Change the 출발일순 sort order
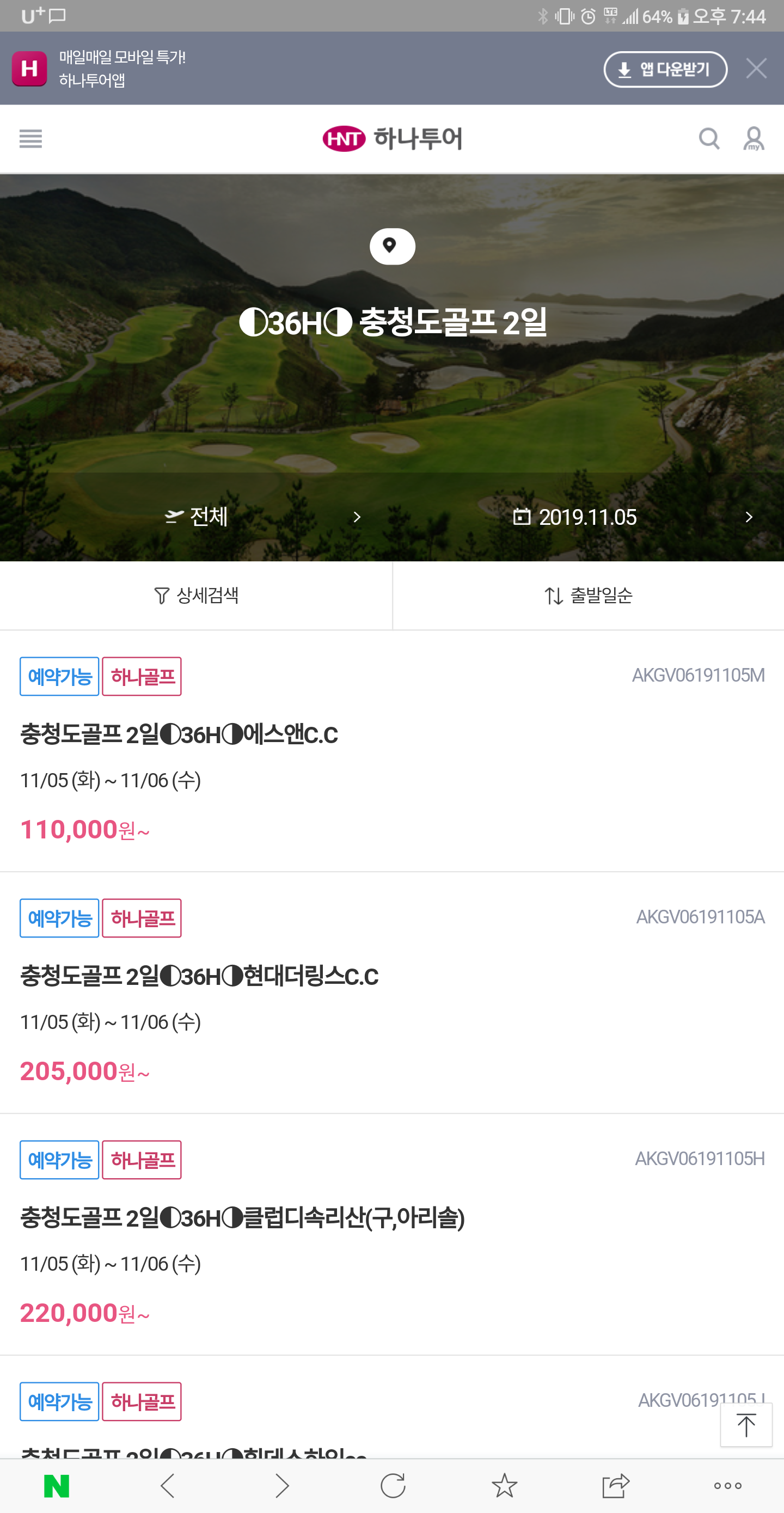 pos(588,596)
